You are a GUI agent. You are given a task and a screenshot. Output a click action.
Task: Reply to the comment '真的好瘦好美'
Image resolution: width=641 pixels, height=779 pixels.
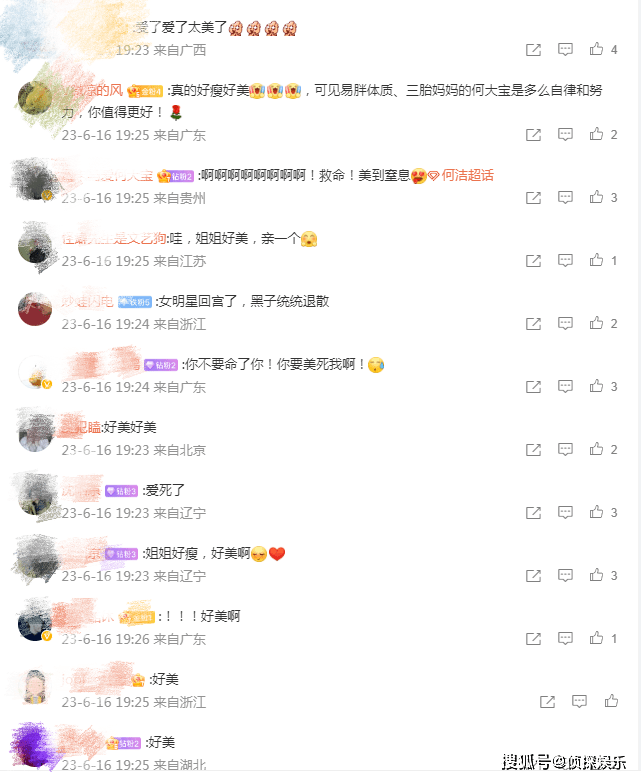click(565, 135)
